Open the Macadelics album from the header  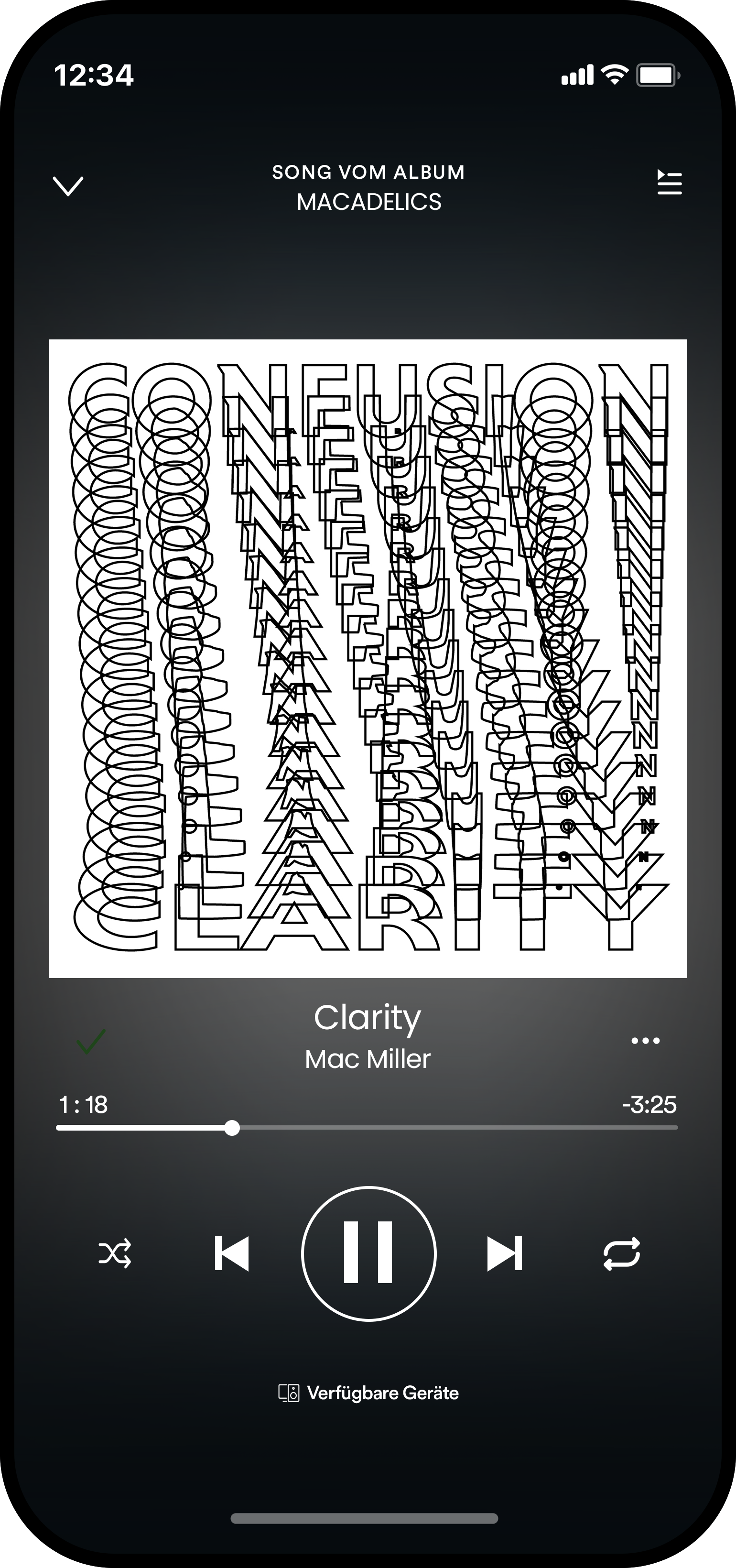368,201
